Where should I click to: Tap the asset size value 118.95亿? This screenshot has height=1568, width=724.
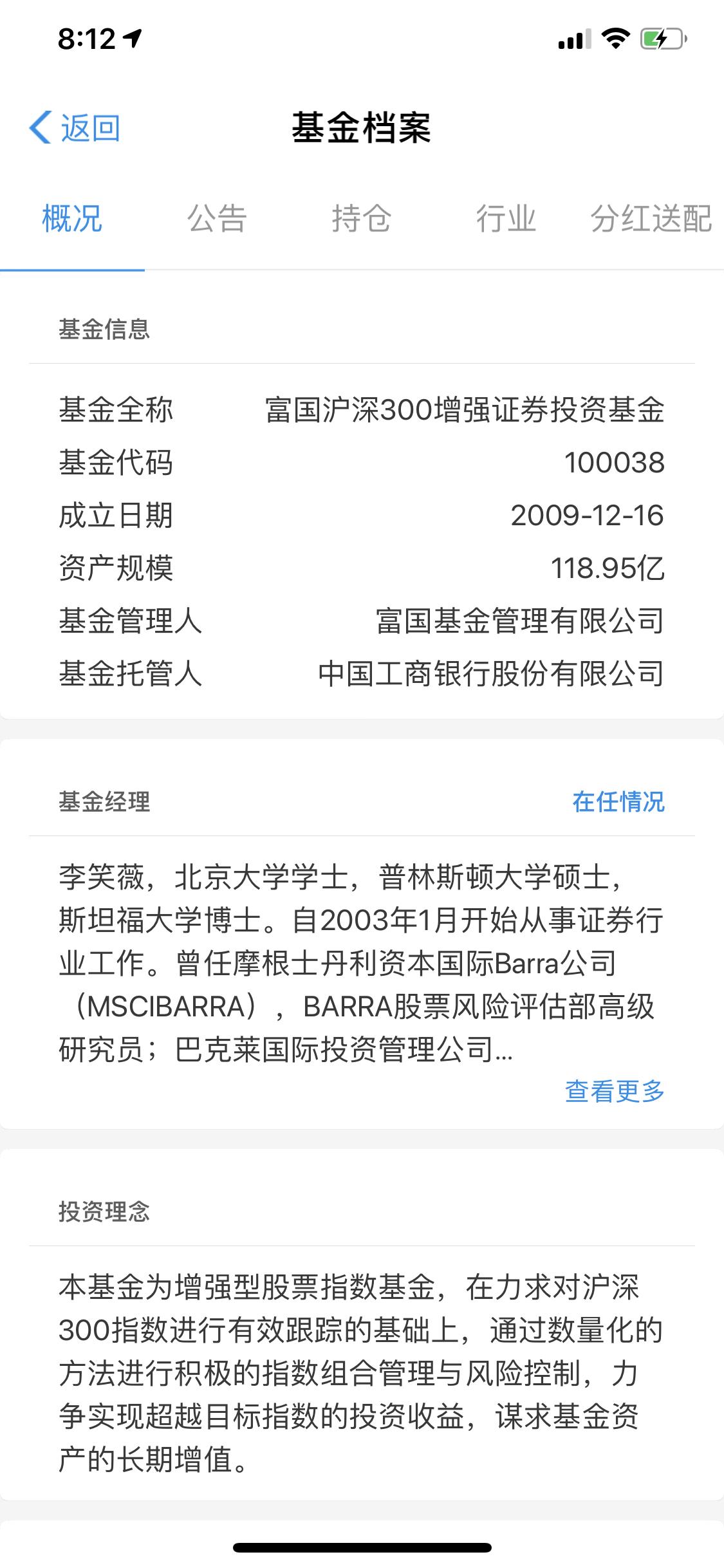[609, 566]
